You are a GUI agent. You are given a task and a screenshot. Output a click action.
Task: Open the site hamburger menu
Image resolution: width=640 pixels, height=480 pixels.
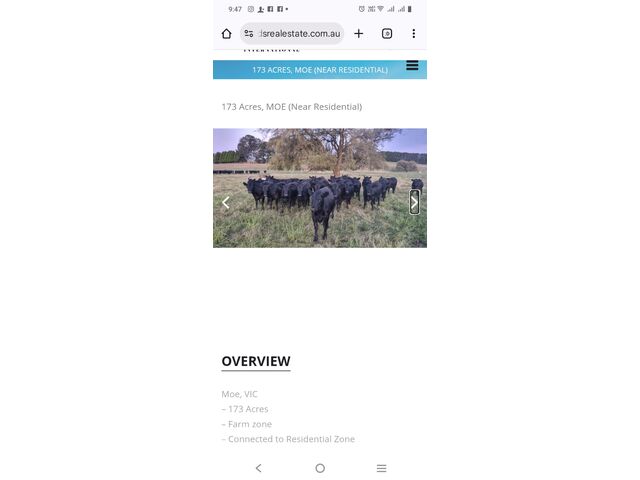[x=412, y=66]
